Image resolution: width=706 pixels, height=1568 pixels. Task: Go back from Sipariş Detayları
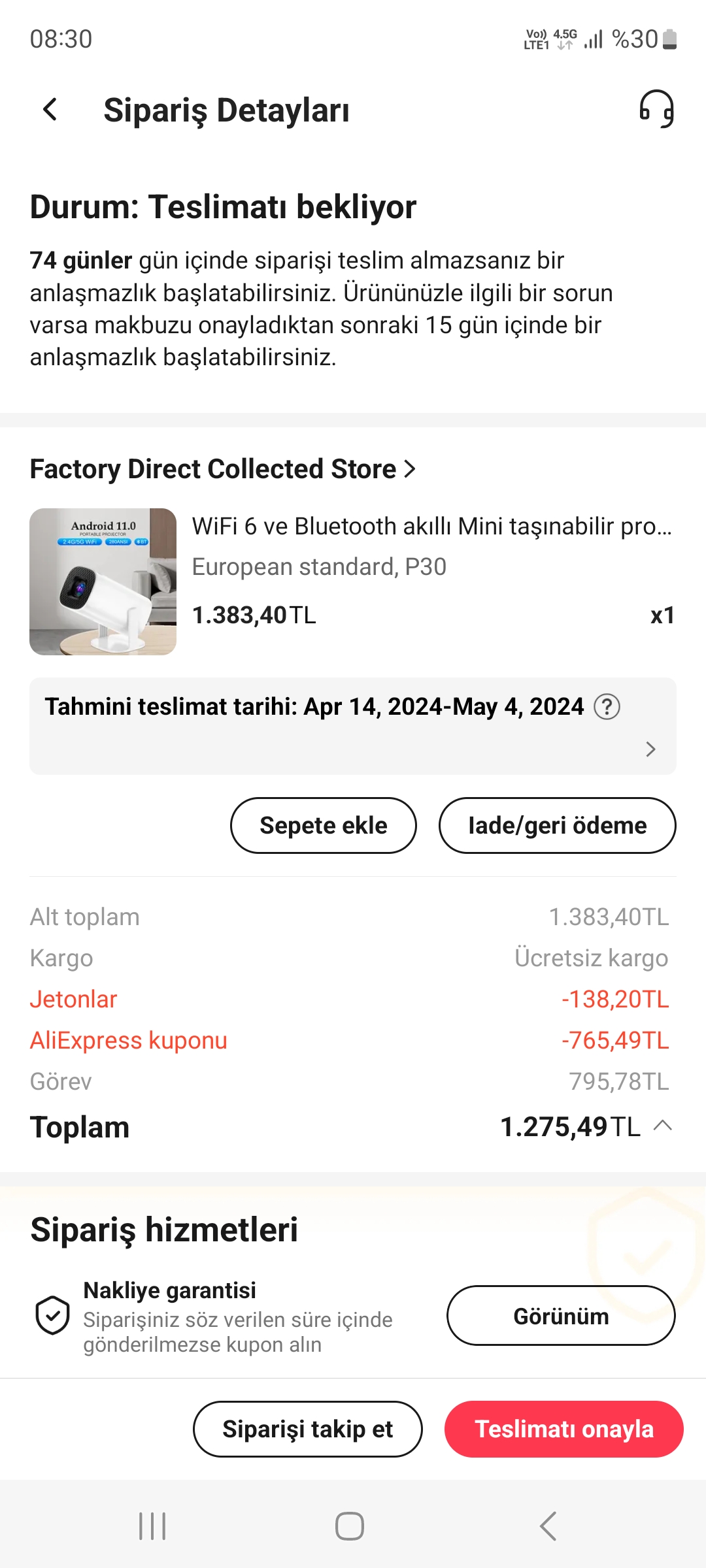tap(50, 110)
